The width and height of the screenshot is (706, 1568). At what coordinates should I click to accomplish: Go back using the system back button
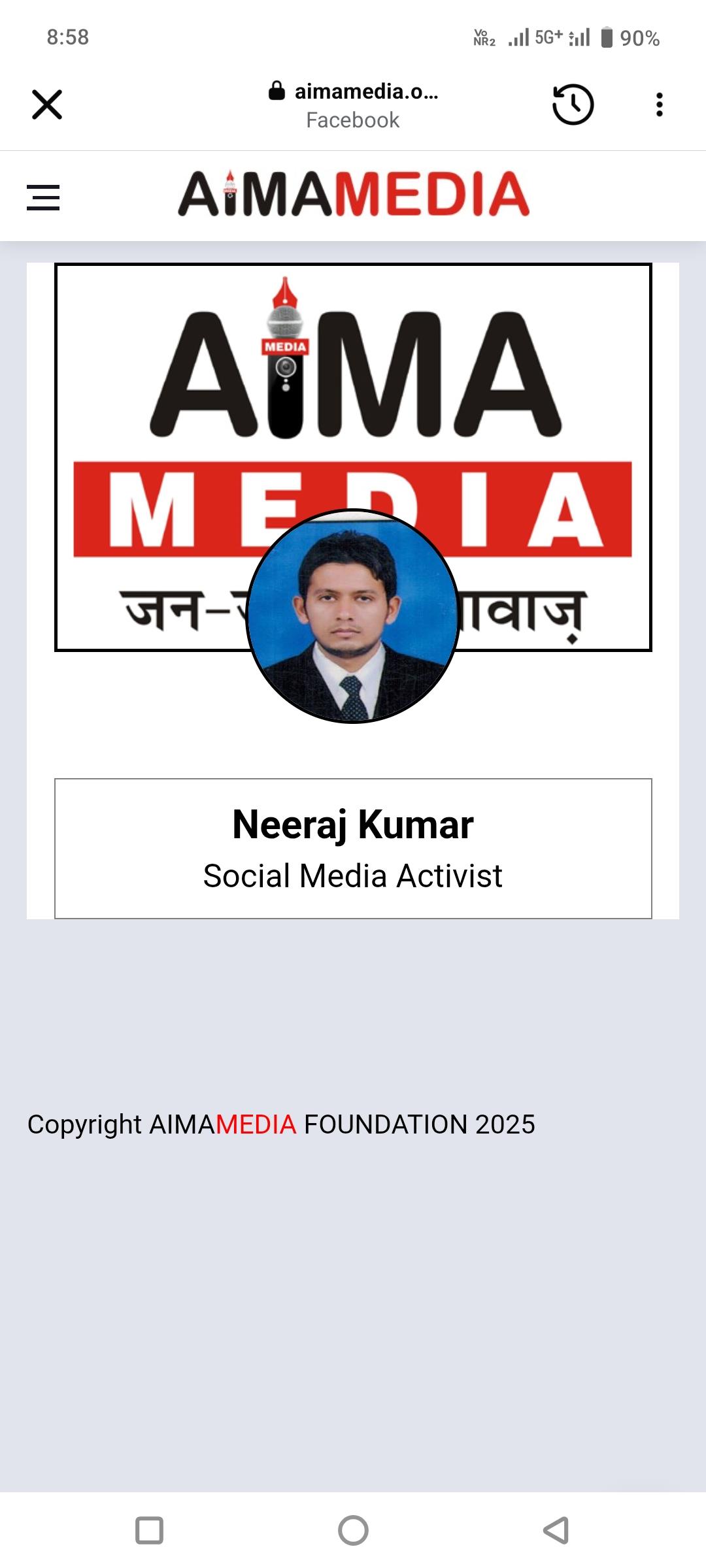point(556,1530)
